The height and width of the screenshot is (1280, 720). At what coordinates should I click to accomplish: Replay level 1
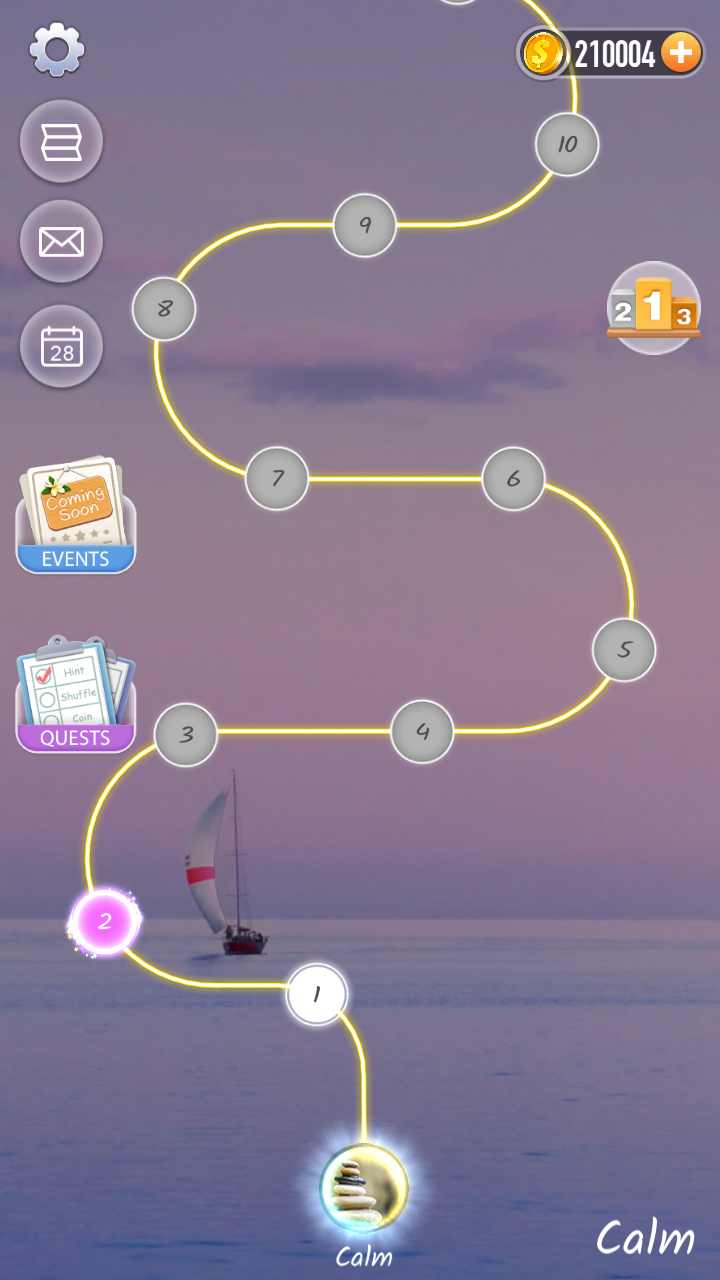(317, 994)
